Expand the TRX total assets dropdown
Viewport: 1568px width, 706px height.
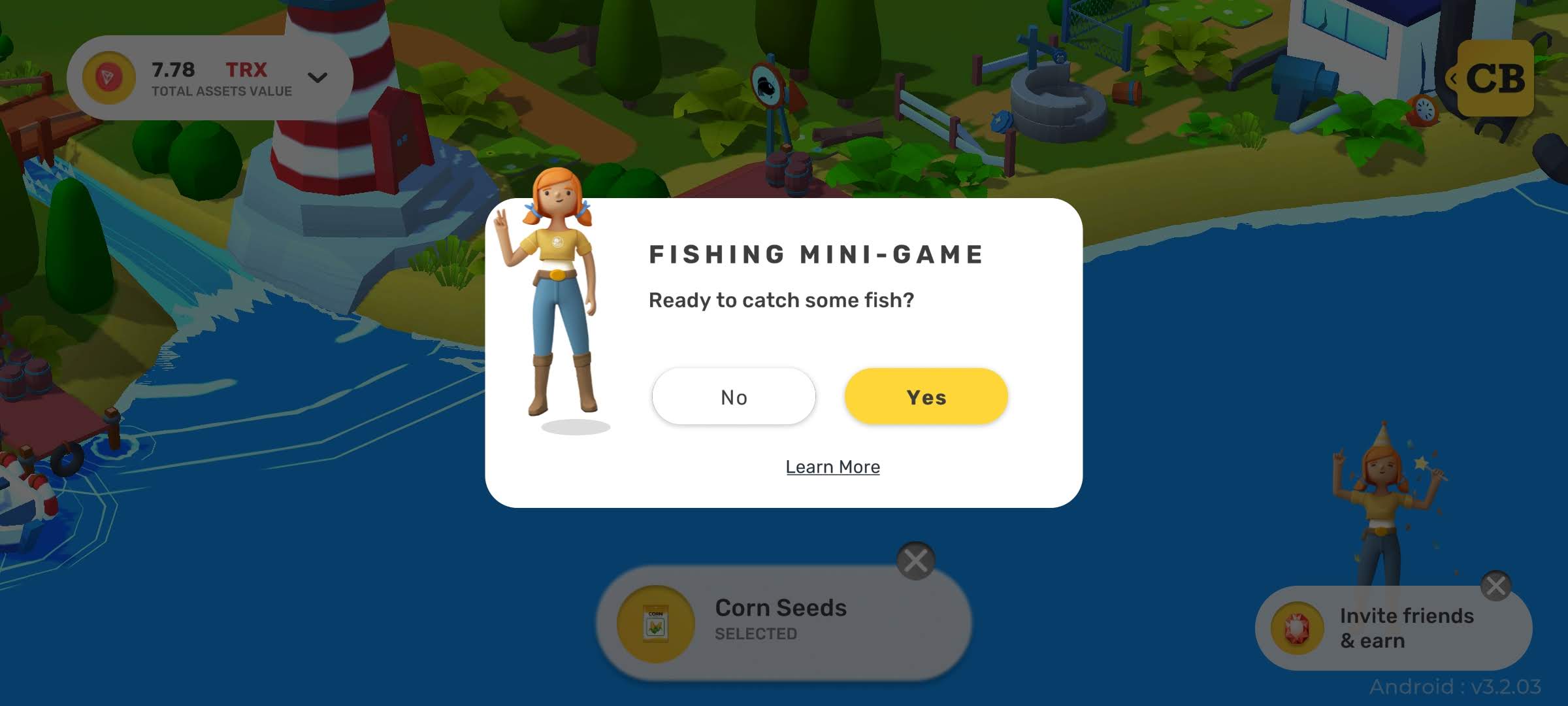(318, 78)
